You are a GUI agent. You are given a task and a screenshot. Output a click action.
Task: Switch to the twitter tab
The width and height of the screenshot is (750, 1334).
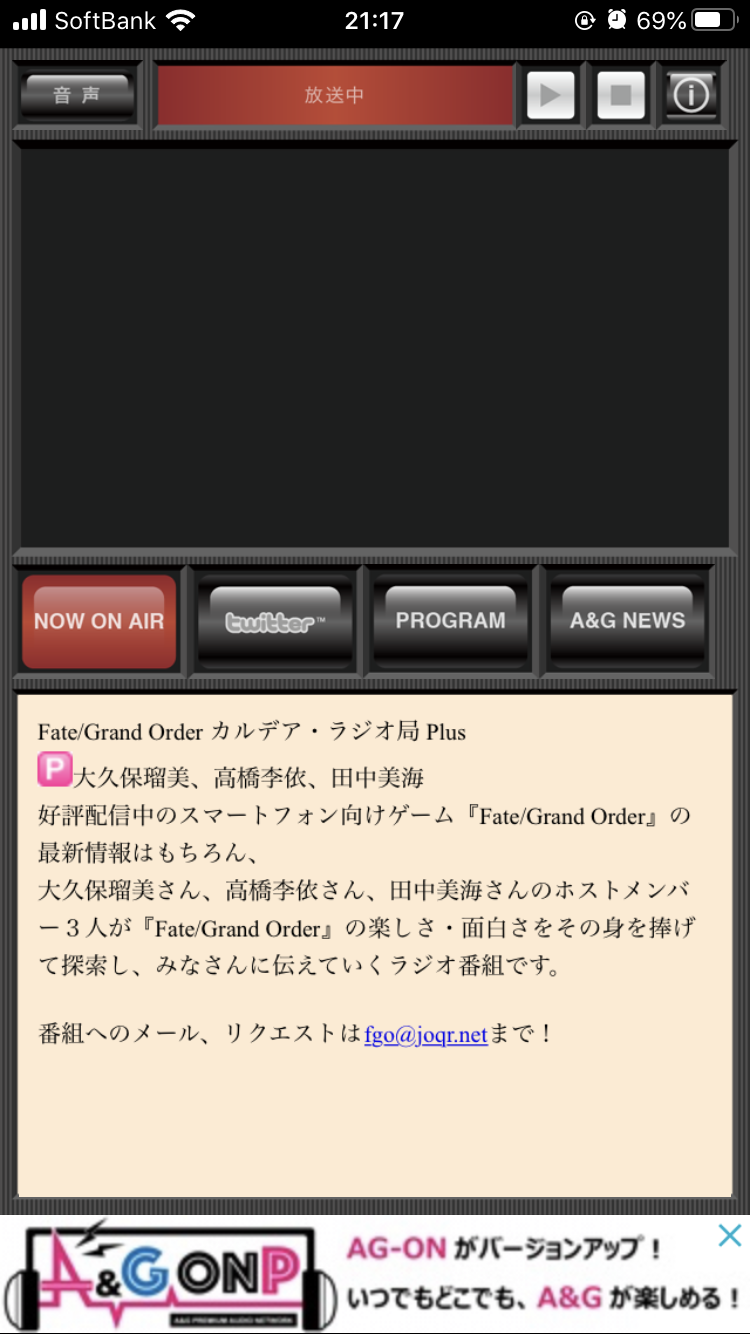275,620
